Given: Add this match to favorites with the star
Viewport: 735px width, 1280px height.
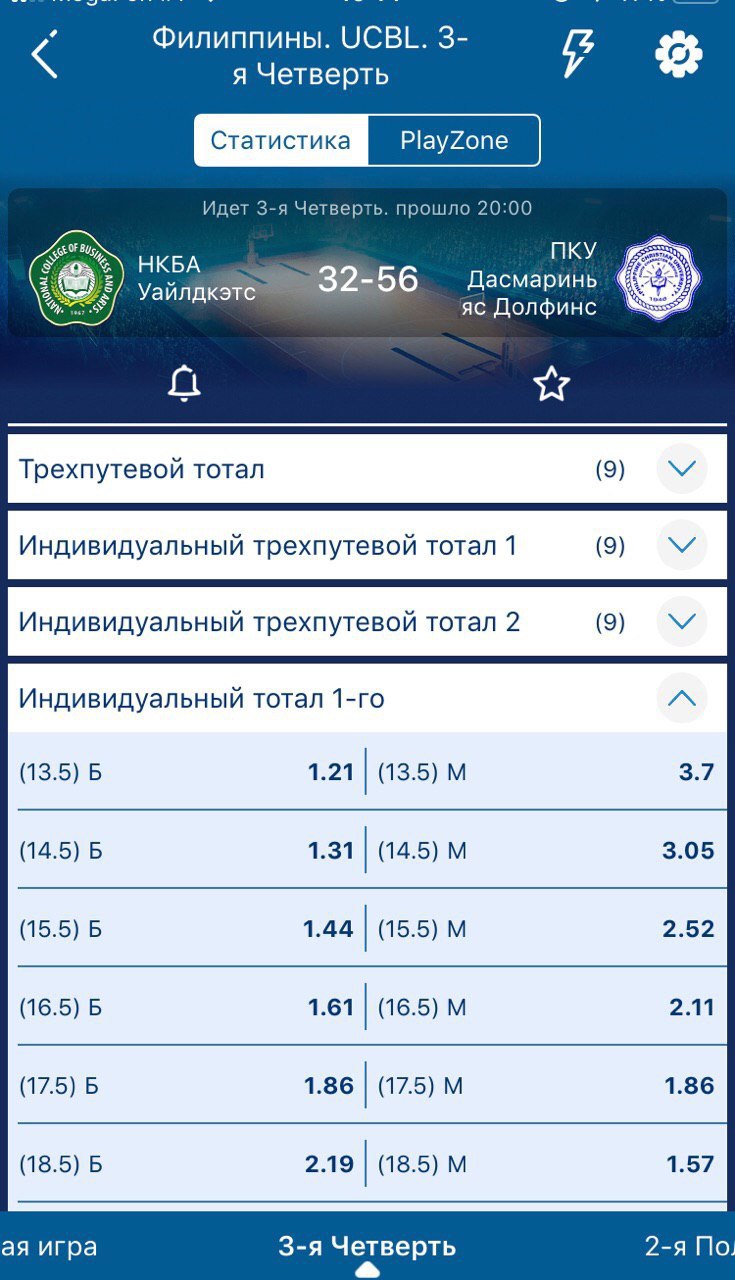Looking at the screenshot, I should [551, 383].
